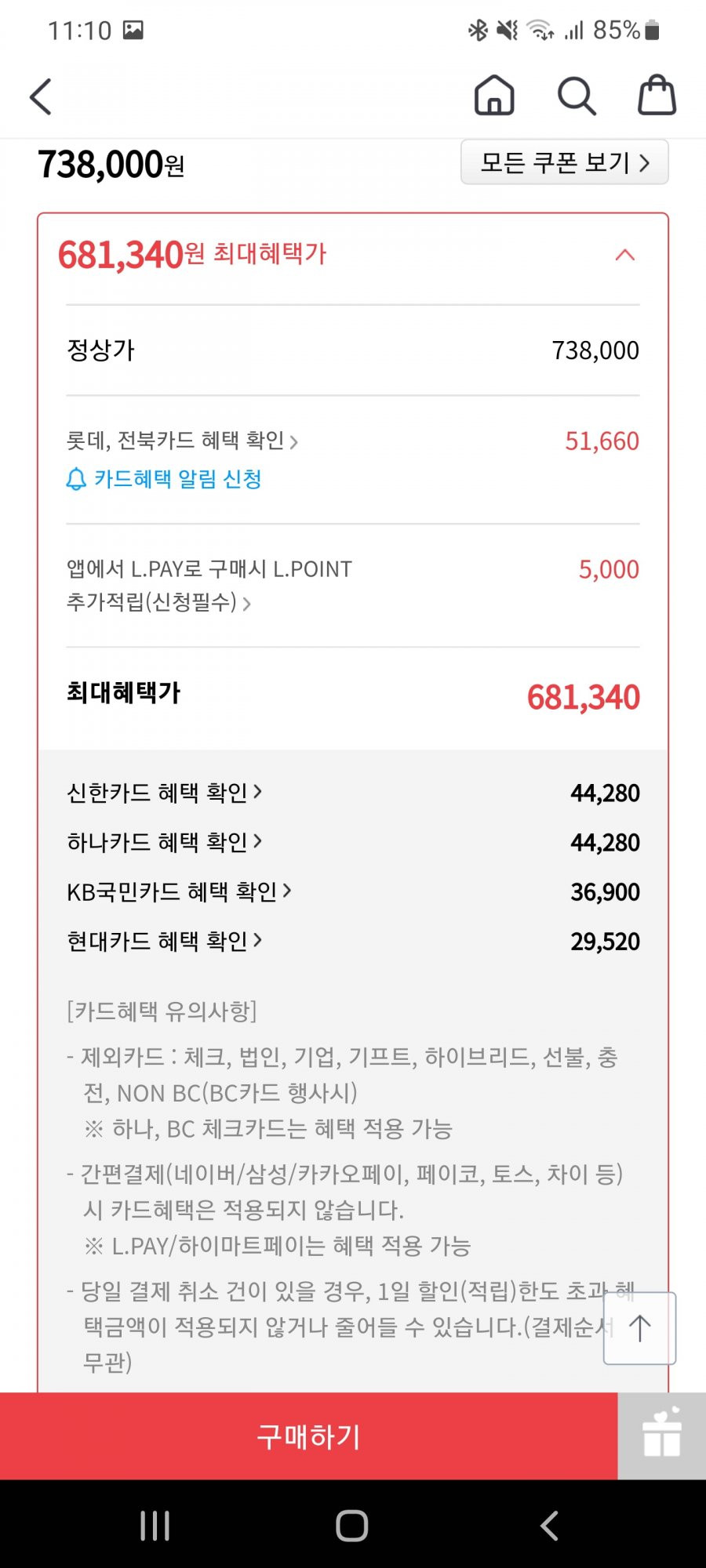The height and width of the screenshot is (1568, 706).
Task: Tap the 구매하기 purchase button
Action: tap(309, 1436)
